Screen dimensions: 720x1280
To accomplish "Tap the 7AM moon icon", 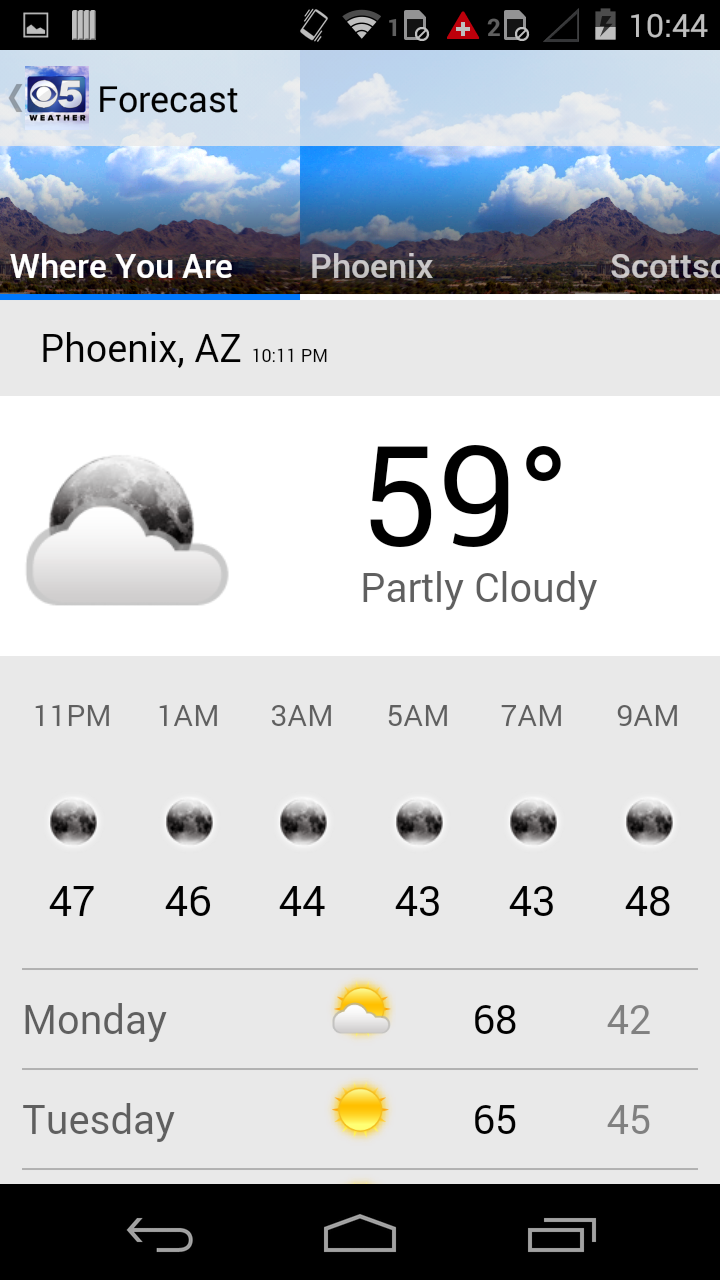I will tap(533, 821).
